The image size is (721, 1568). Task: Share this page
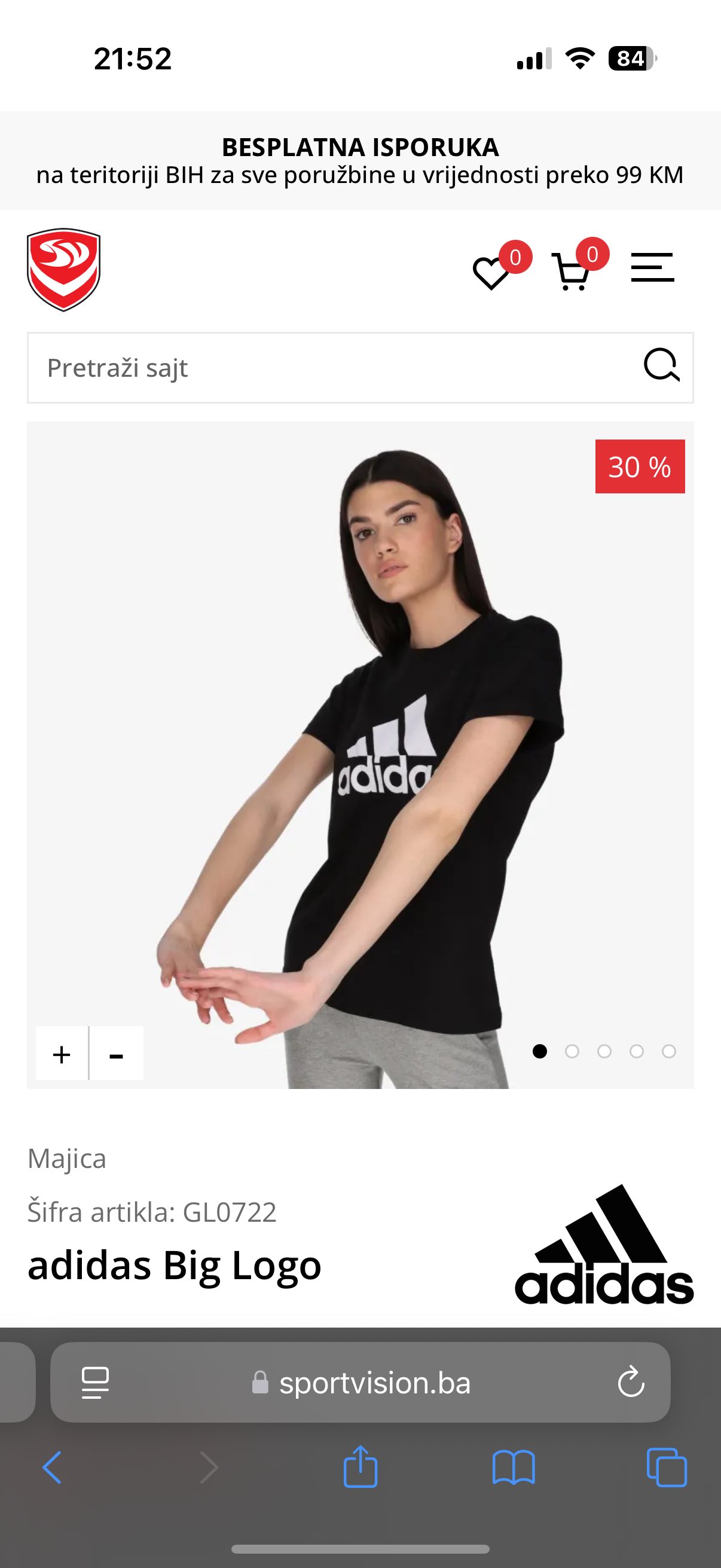tap(360, 1466)
